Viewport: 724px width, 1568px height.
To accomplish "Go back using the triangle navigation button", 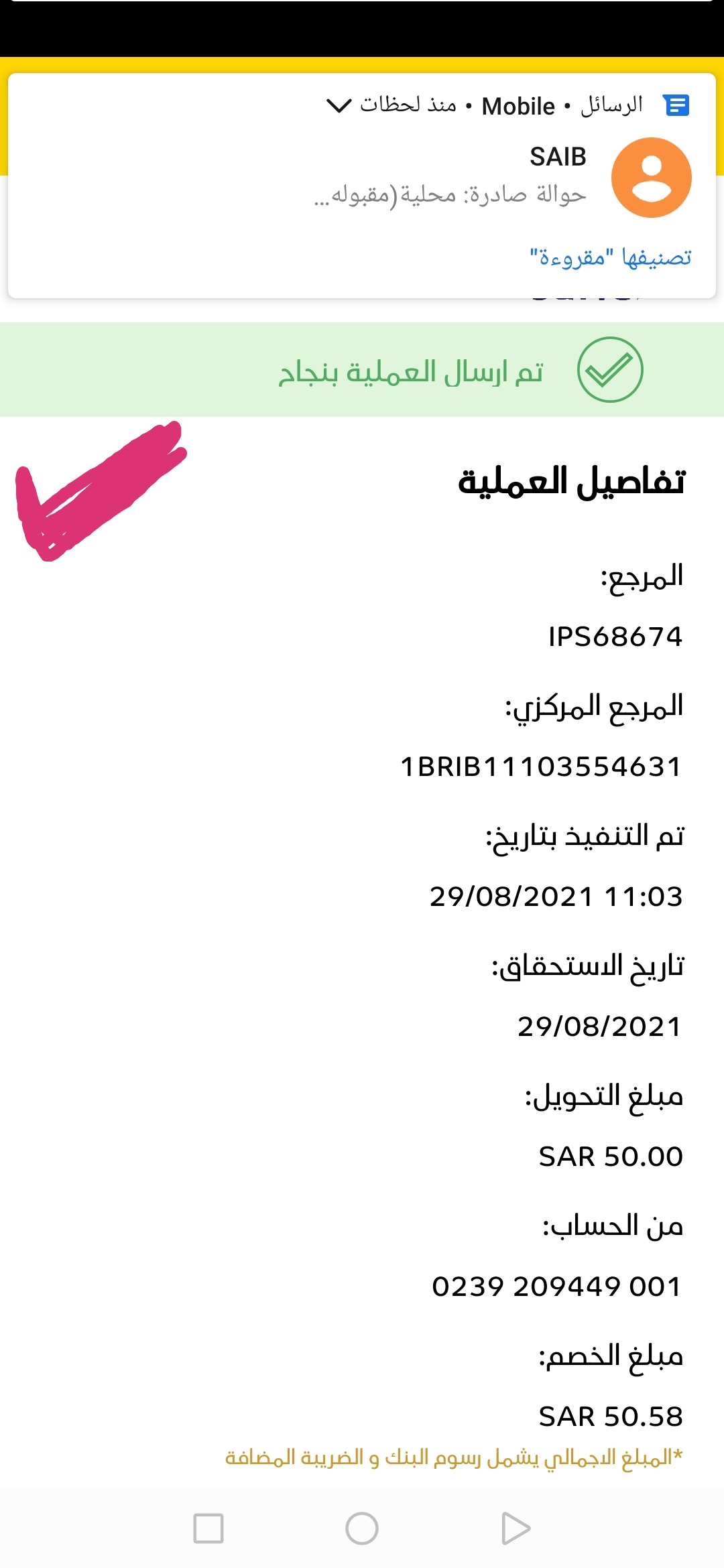I will coord(516,1528).
